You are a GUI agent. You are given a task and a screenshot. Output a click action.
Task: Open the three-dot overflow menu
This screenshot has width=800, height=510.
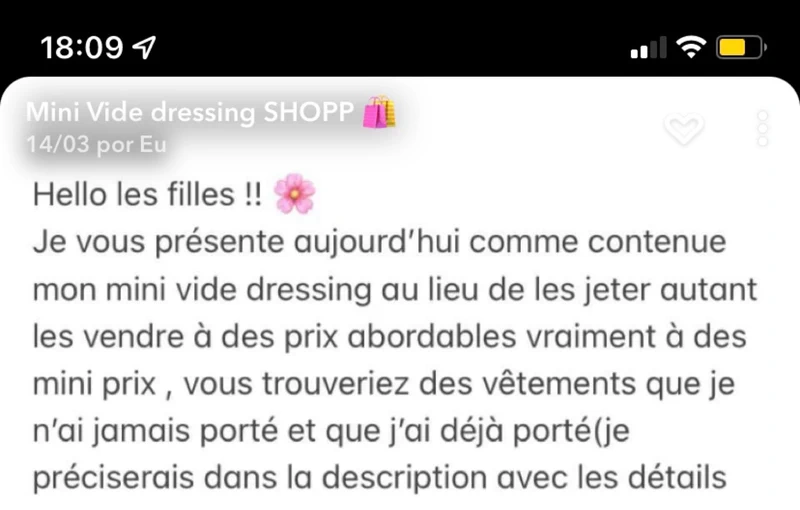(x=763, y=129)
